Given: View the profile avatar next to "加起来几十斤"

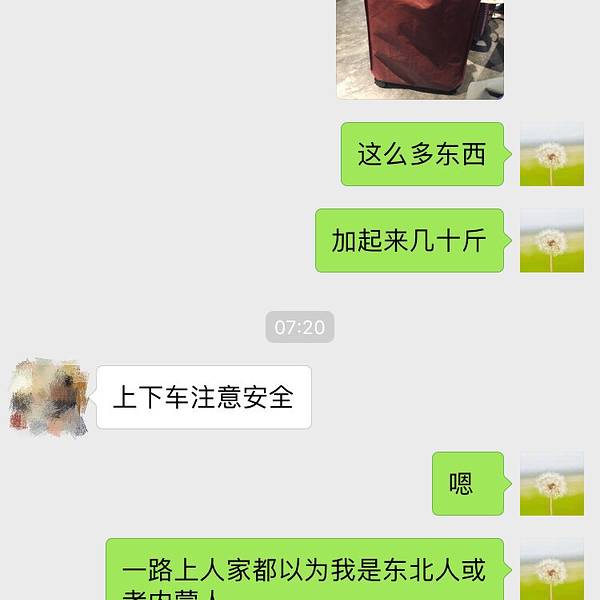Looking at the screenshot, I should 551,240.
